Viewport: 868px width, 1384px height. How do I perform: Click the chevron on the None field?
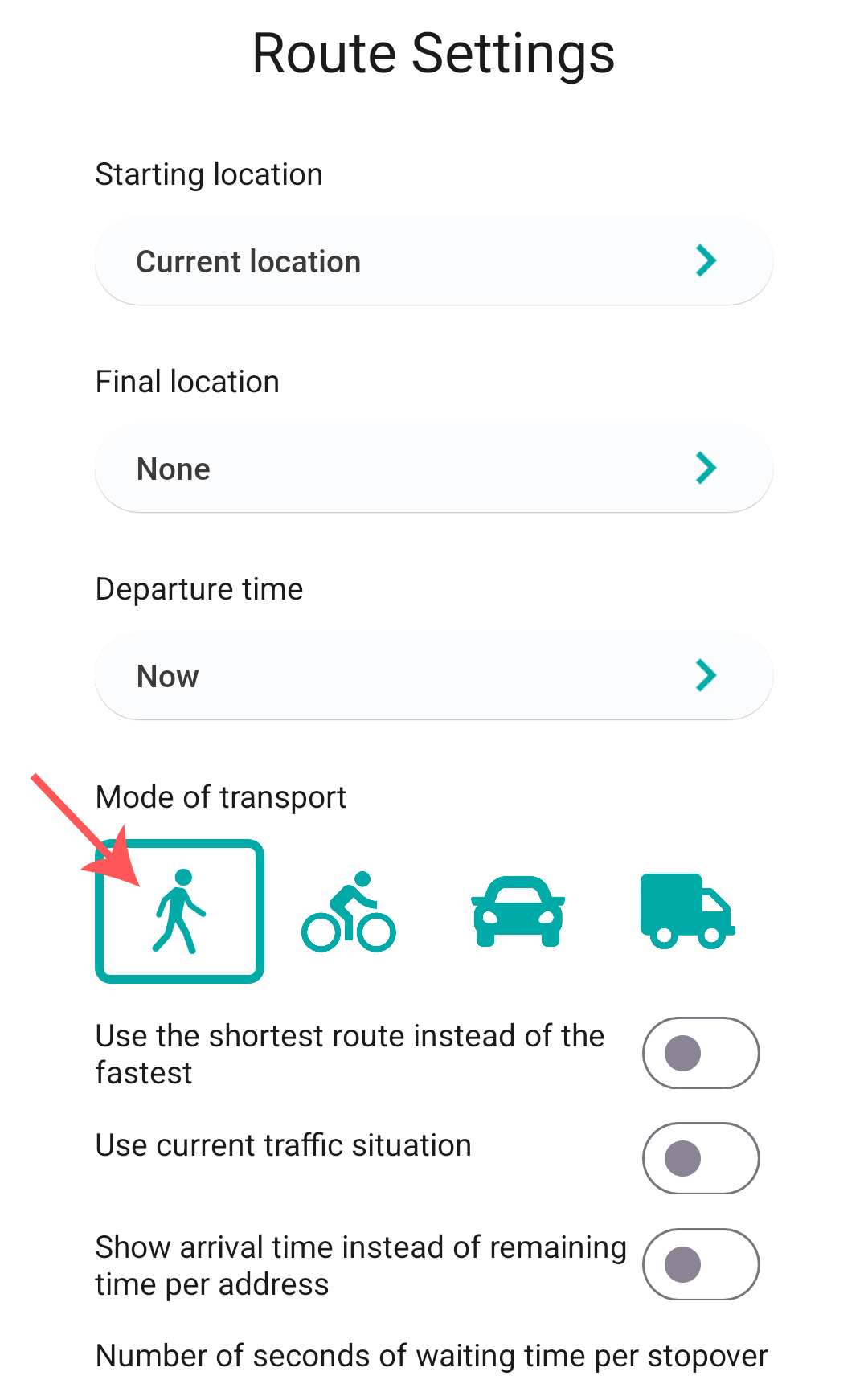click(x=706, y=468)
